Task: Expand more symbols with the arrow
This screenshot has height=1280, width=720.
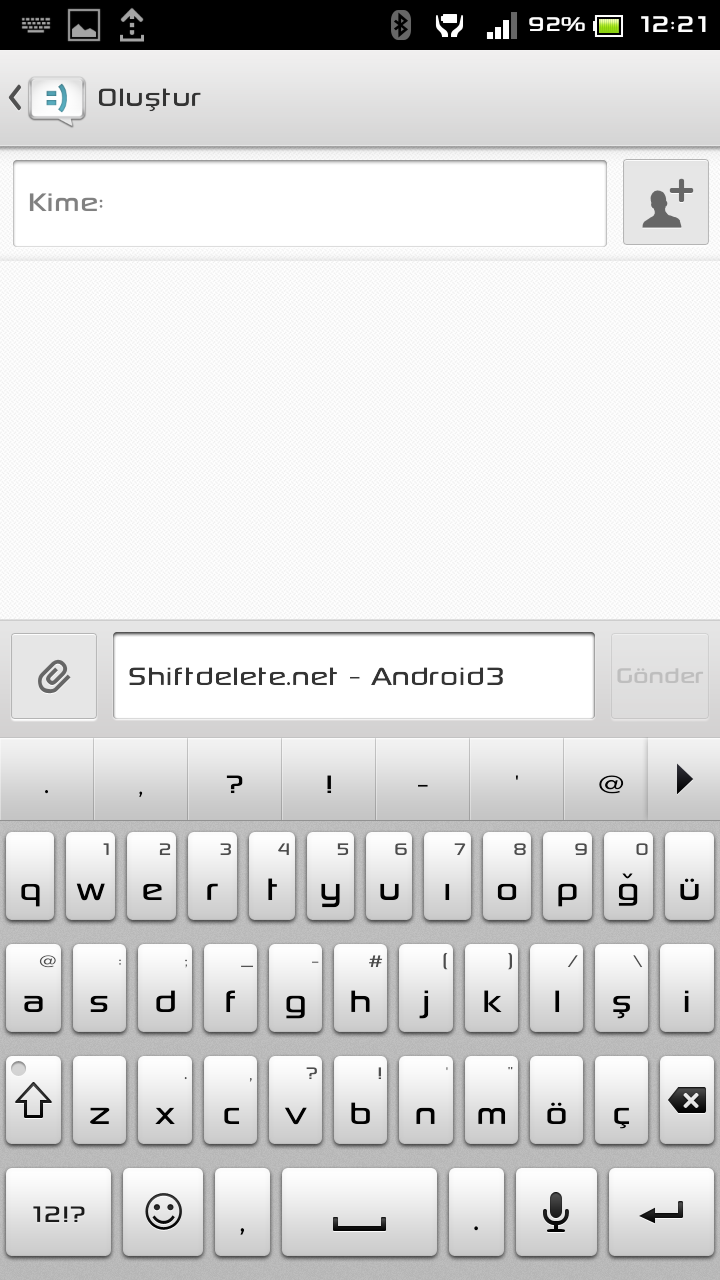Action: (684, 780)
